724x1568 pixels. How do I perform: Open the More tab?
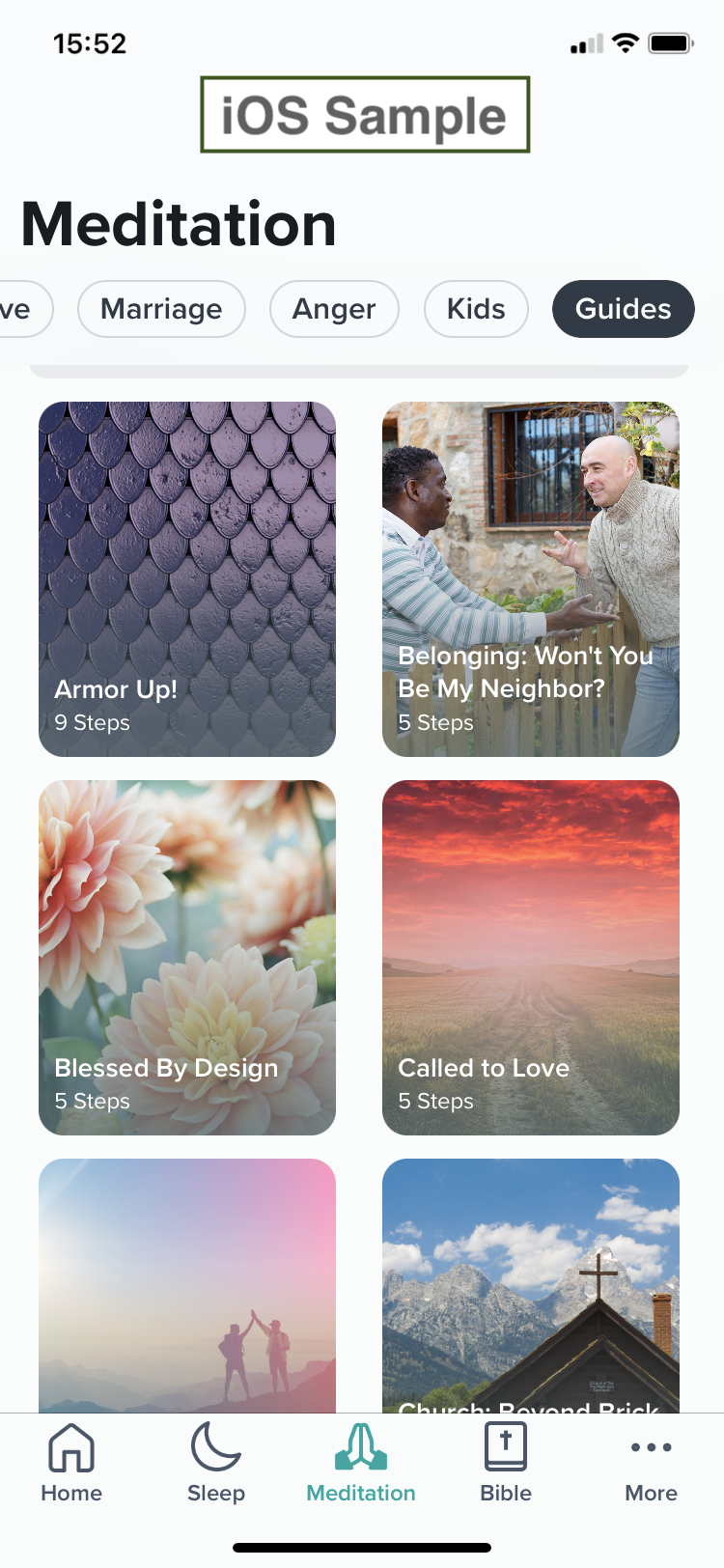(652, 1463)
